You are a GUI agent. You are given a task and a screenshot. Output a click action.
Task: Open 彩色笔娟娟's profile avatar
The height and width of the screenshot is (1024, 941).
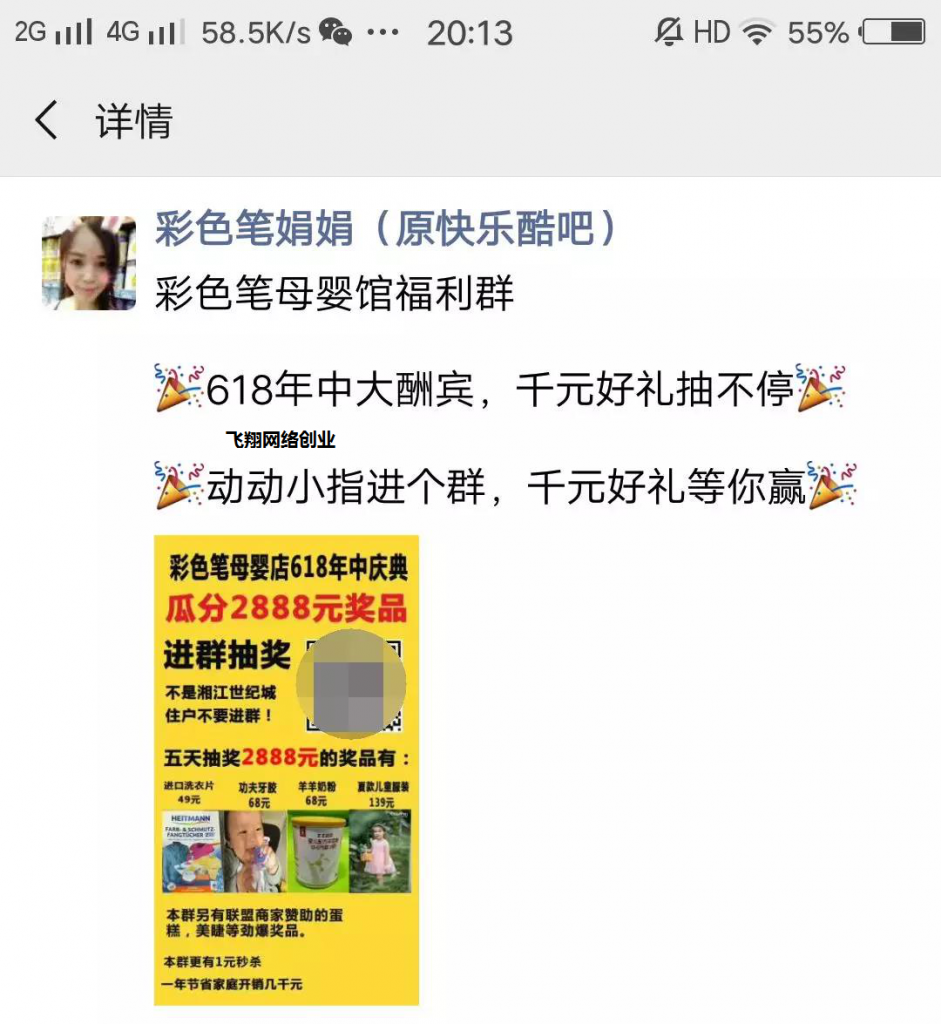[89, 263]
